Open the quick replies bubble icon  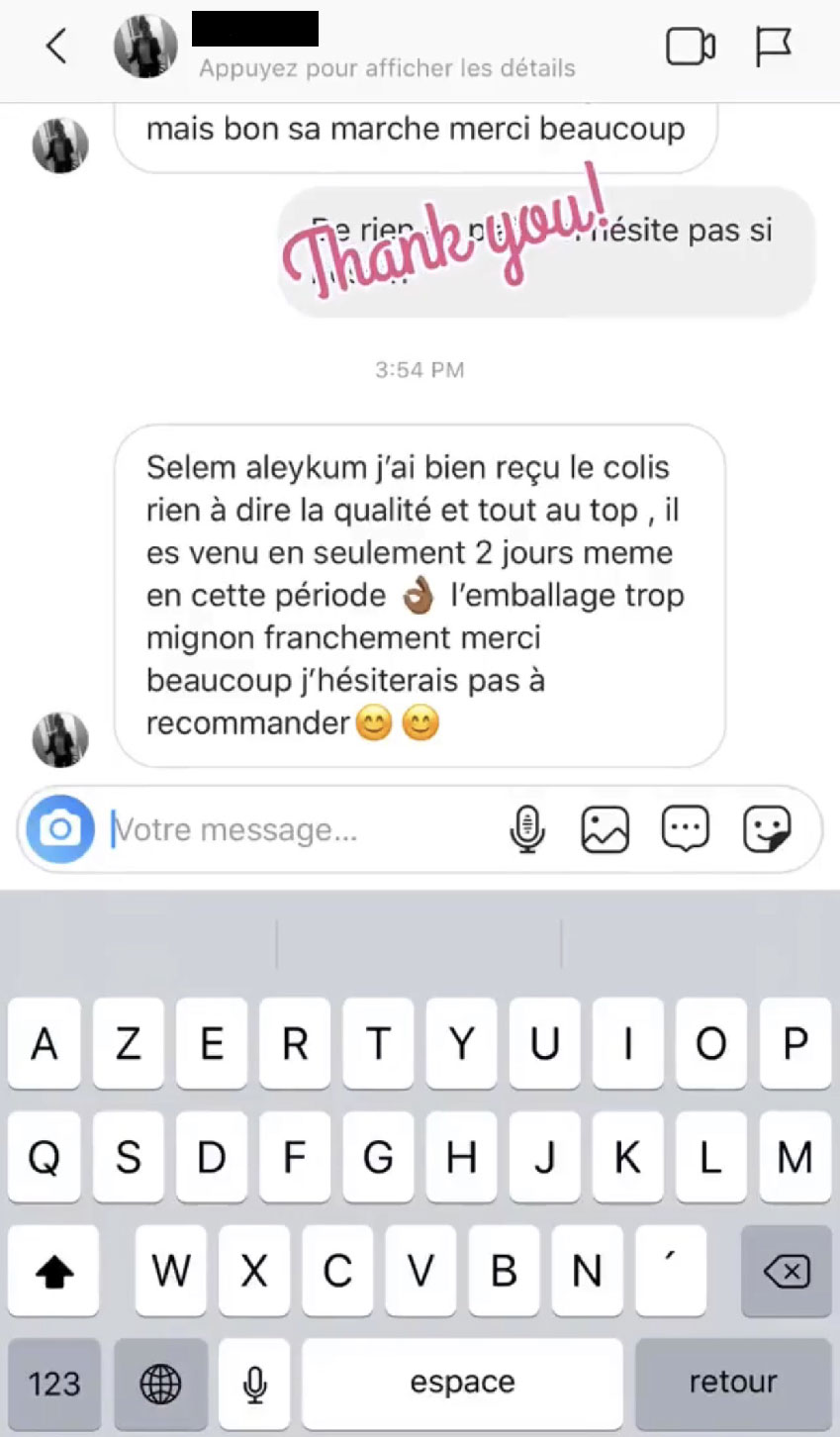[685, 829]
